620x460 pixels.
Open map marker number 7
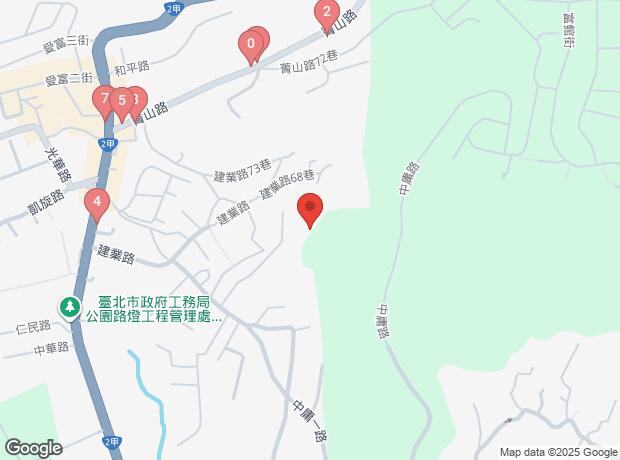[x=104, y=101]
